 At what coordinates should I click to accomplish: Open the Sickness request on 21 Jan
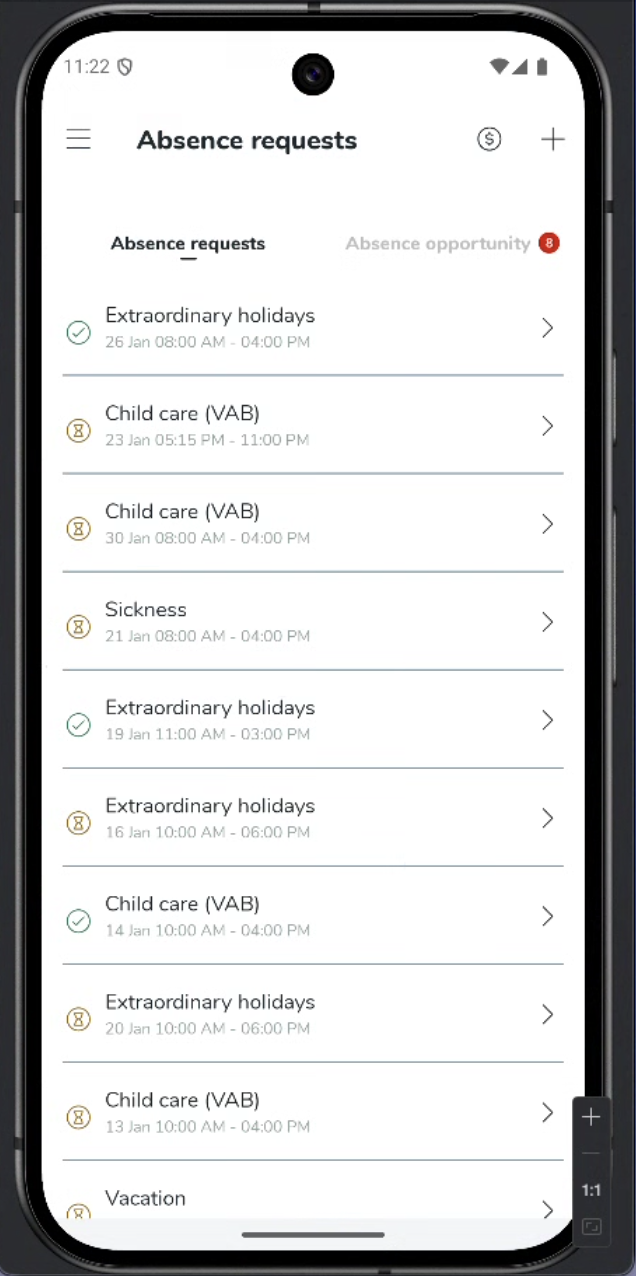point(312,622)
